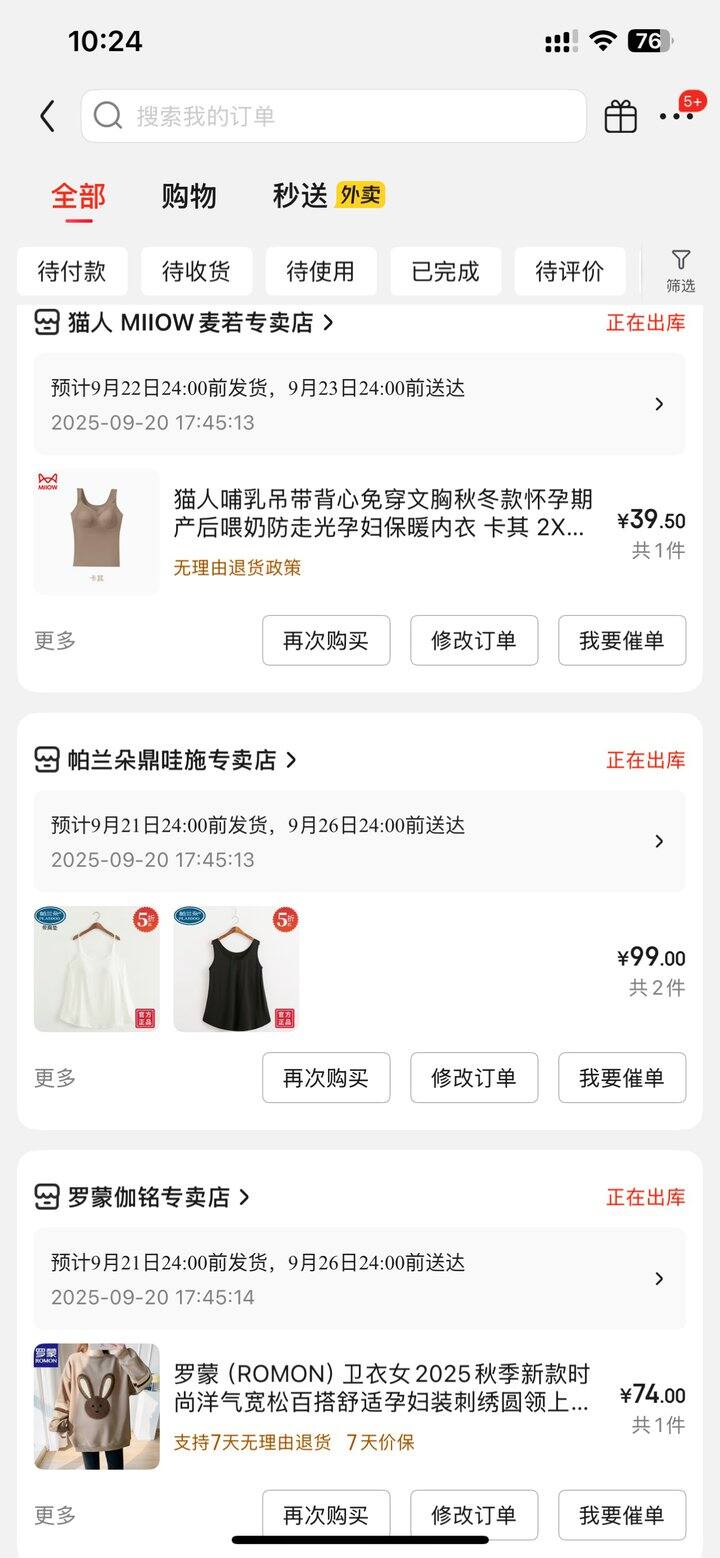Viewport: 720px width, 1558px height.
Task: Show 待评价 orders
Action: [569, 271]
